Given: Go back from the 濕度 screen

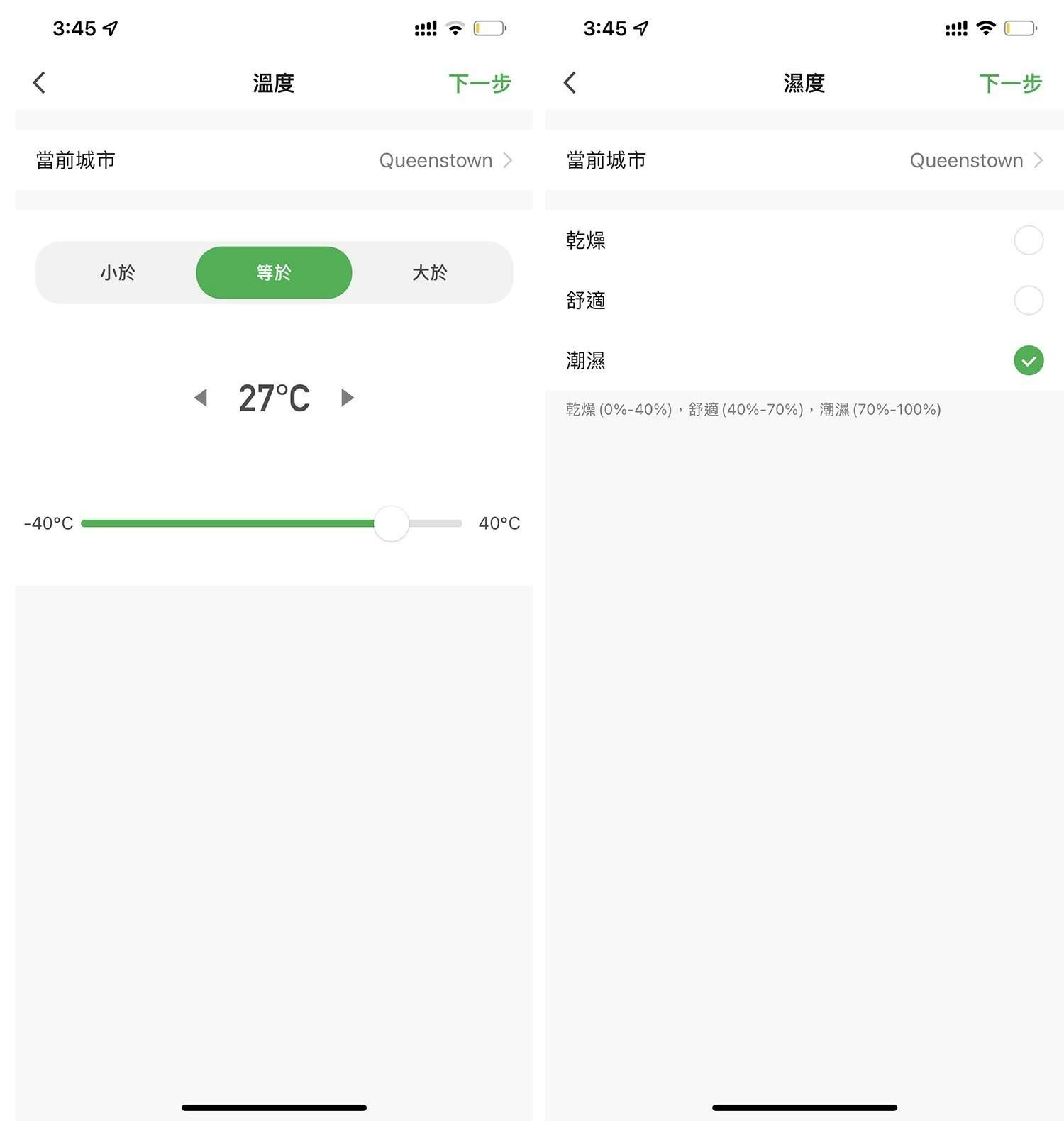Looking at the screenshot, I should pos(570,83).
